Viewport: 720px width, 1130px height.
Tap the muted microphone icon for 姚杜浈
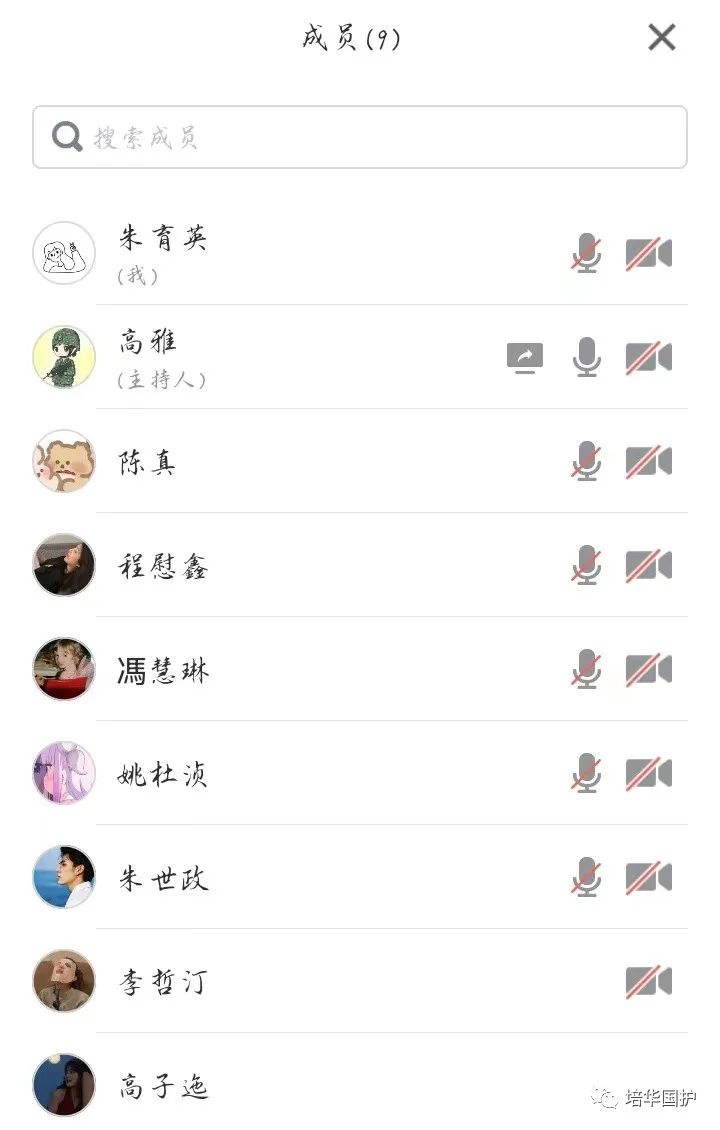(587, 773)
